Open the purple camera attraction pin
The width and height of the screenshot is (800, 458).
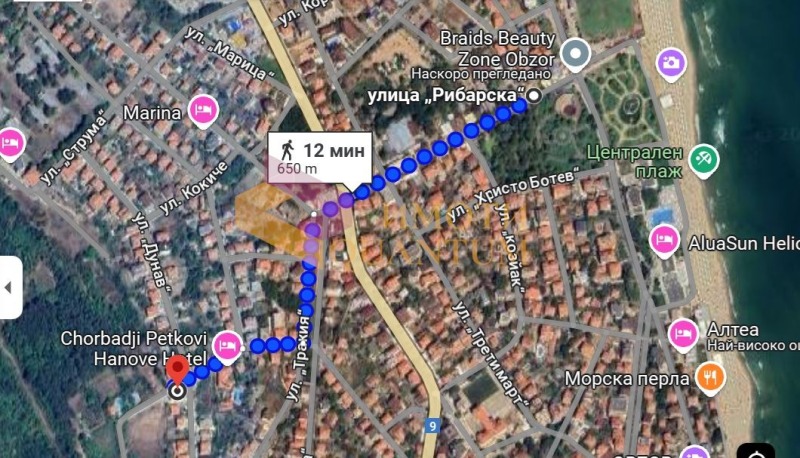(x=671, y=63)
